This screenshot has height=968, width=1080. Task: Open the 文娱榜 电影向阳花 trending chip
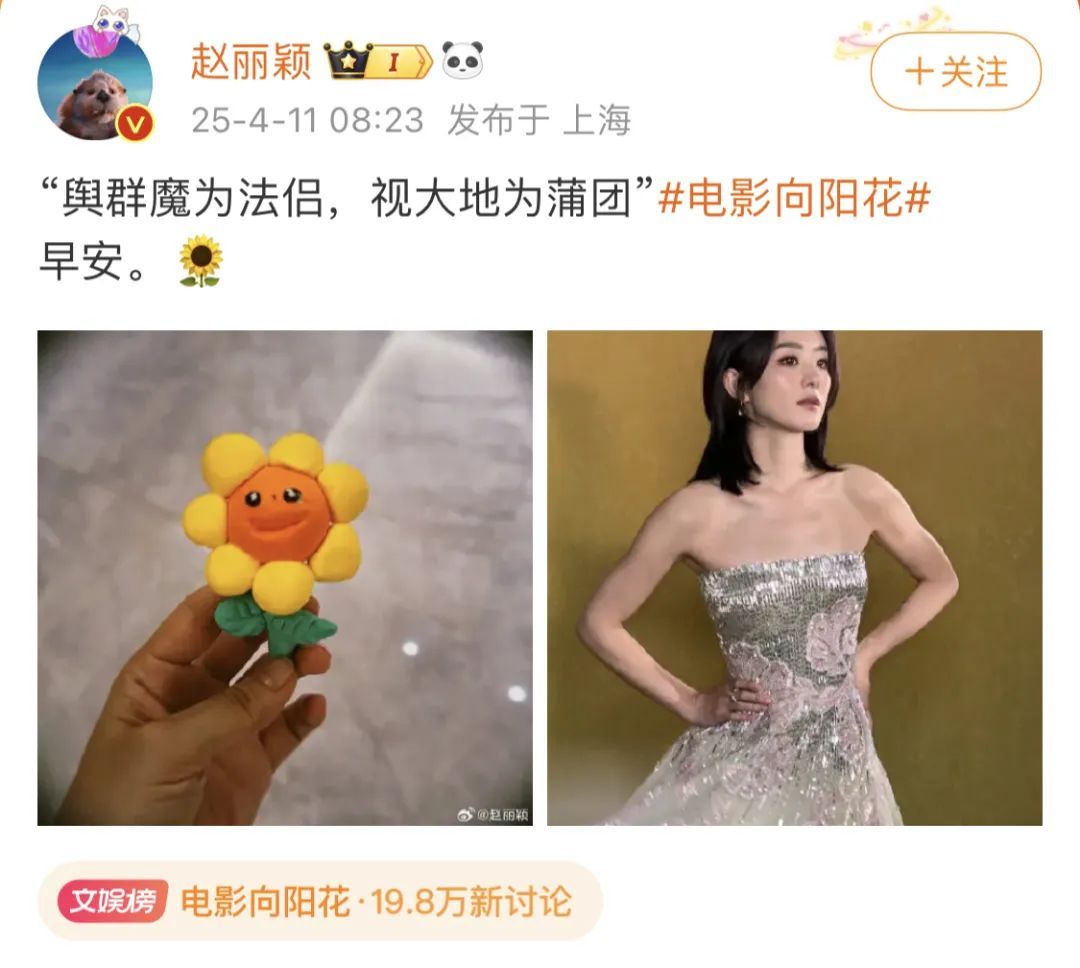click(320, 902)
